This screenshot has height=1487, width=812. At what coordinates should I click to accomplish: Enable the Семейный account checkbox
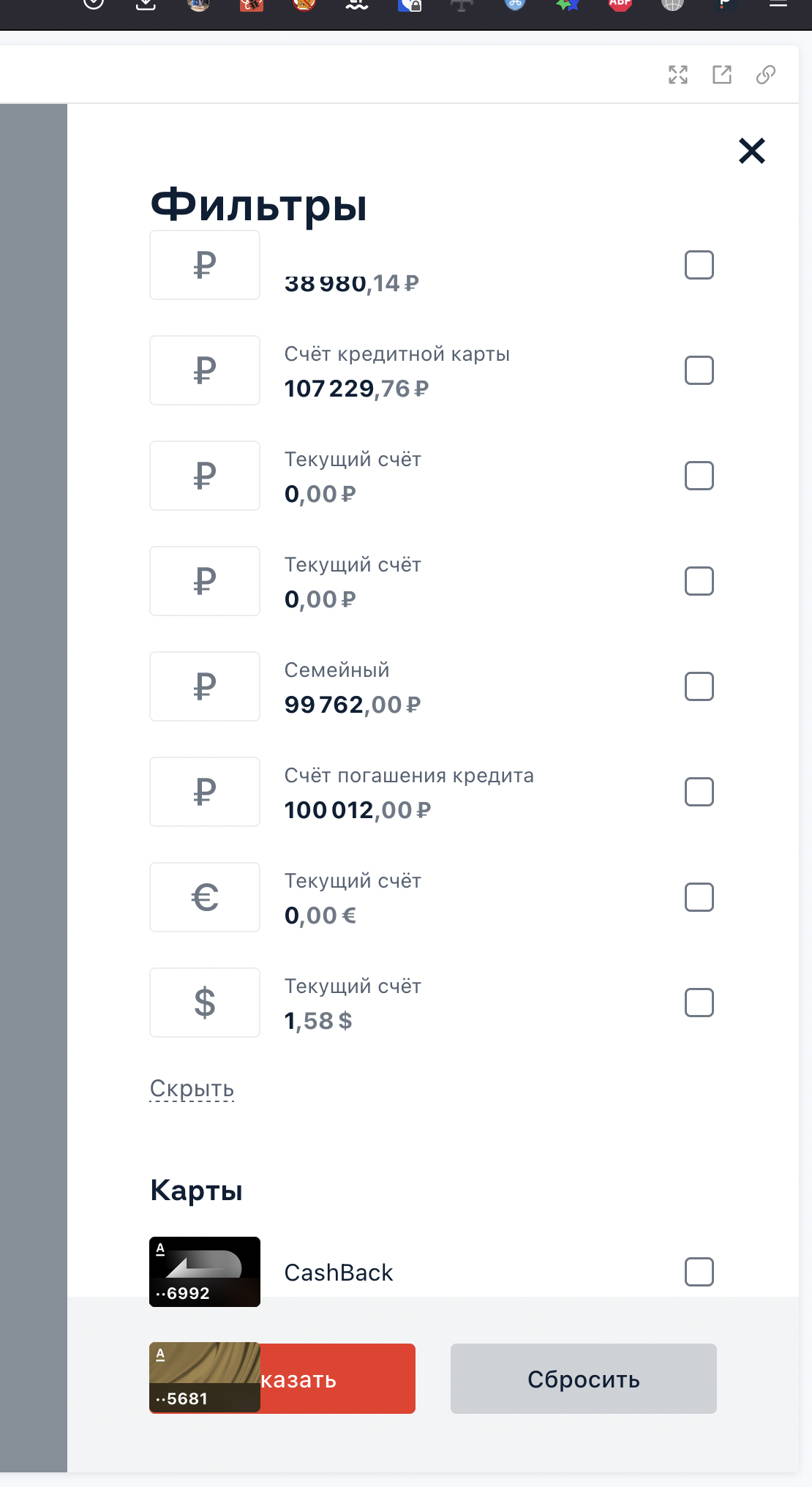click(699, 686)
